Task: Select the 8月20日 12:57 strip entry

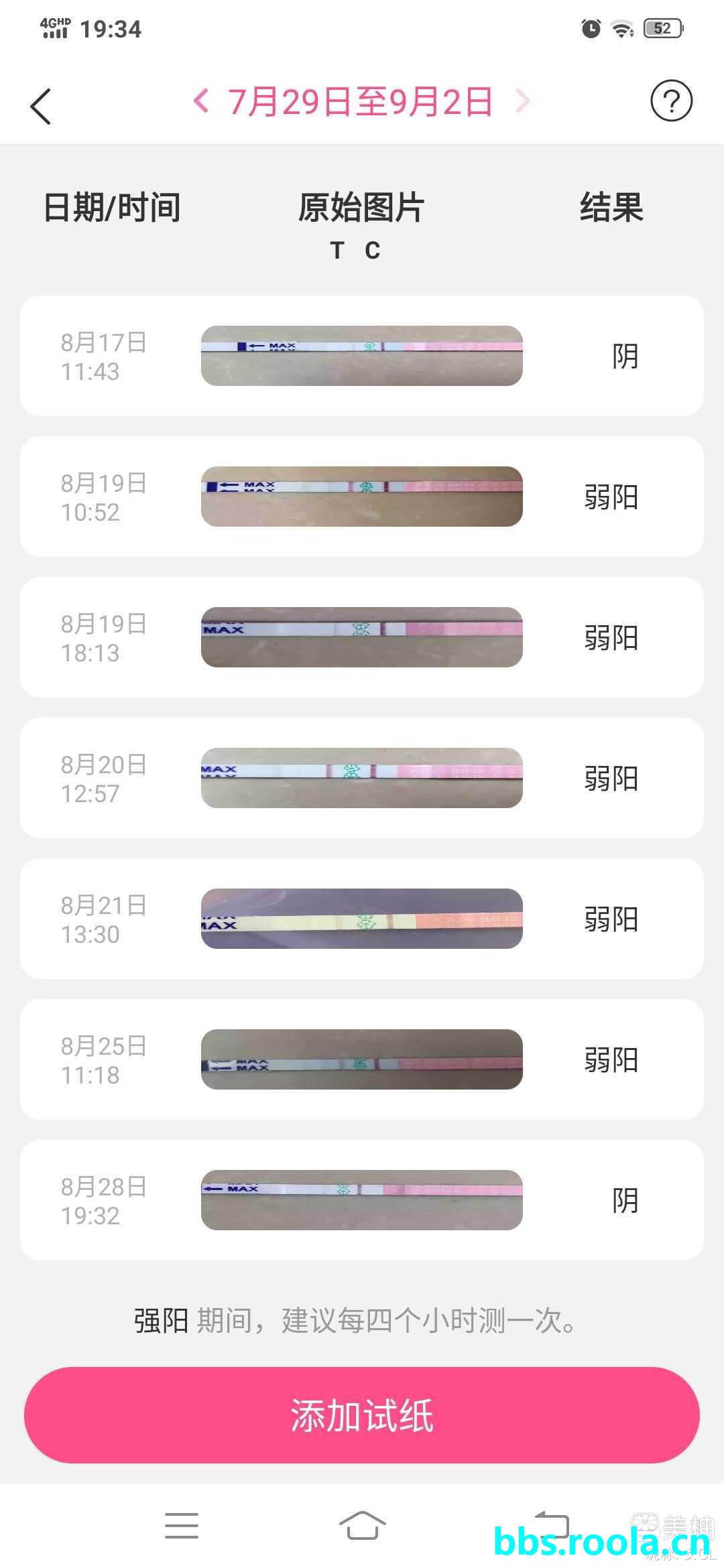Action: [x=362, y=778]
